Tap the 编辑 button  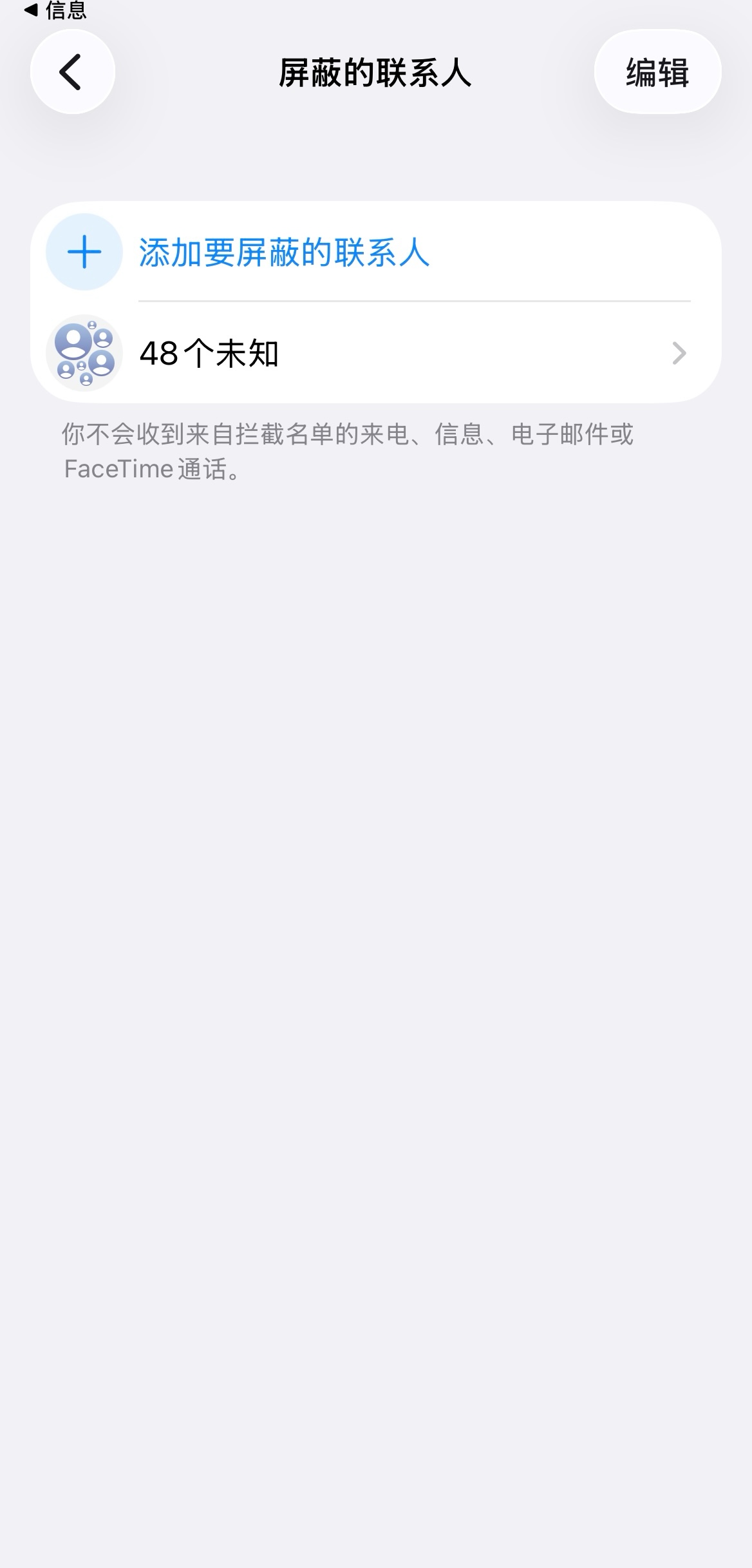pos(657,72)
